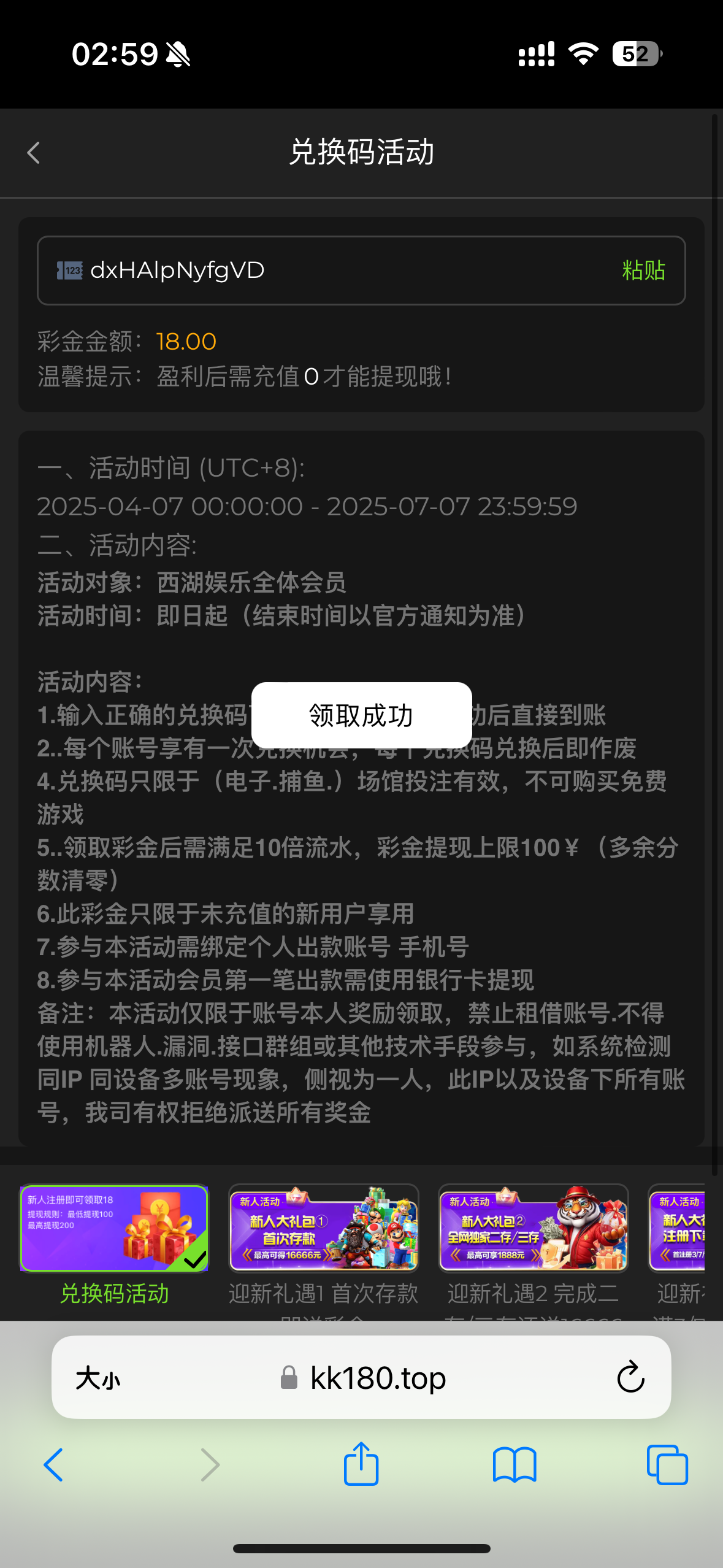The image size is (723, 1568).
Task: Show Safari's open tabs
Action: [668, 1465]
